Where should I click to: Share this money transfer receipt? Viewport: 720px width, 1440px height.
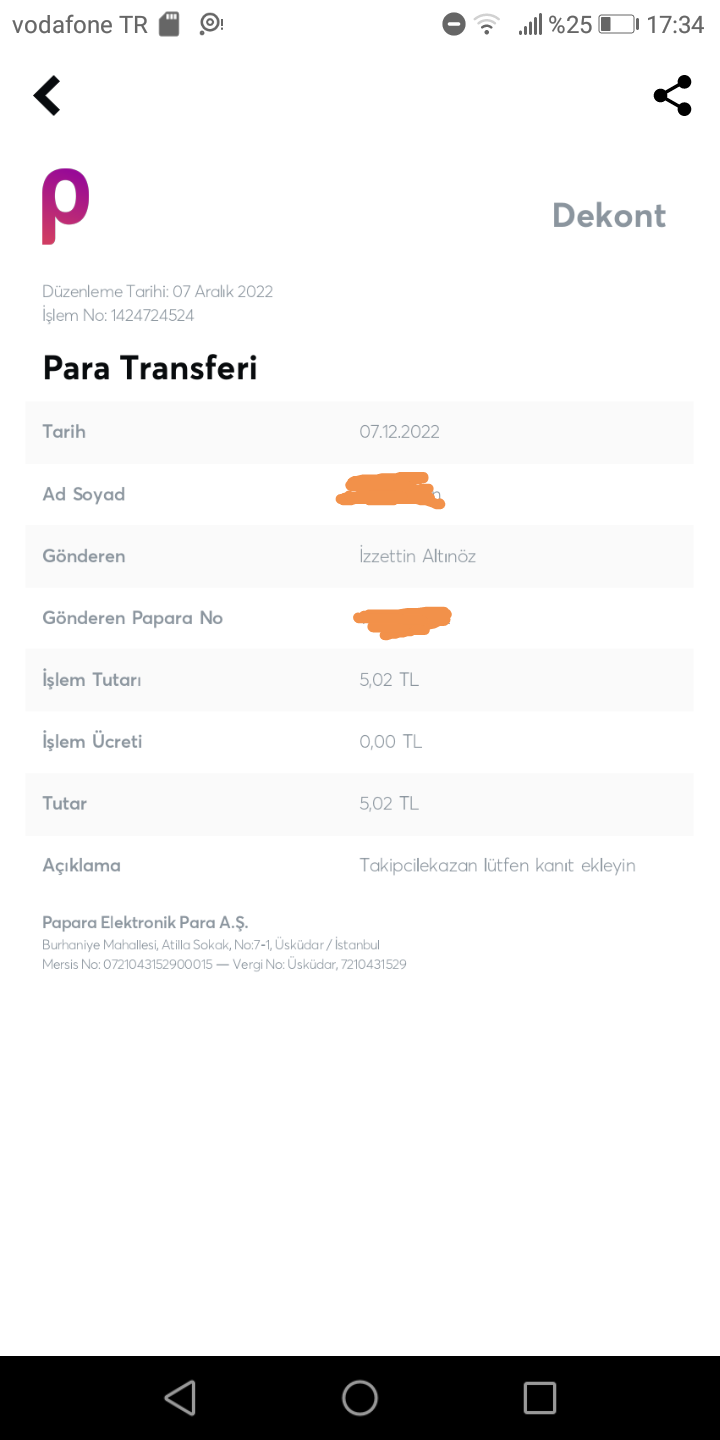pos(672,96)
